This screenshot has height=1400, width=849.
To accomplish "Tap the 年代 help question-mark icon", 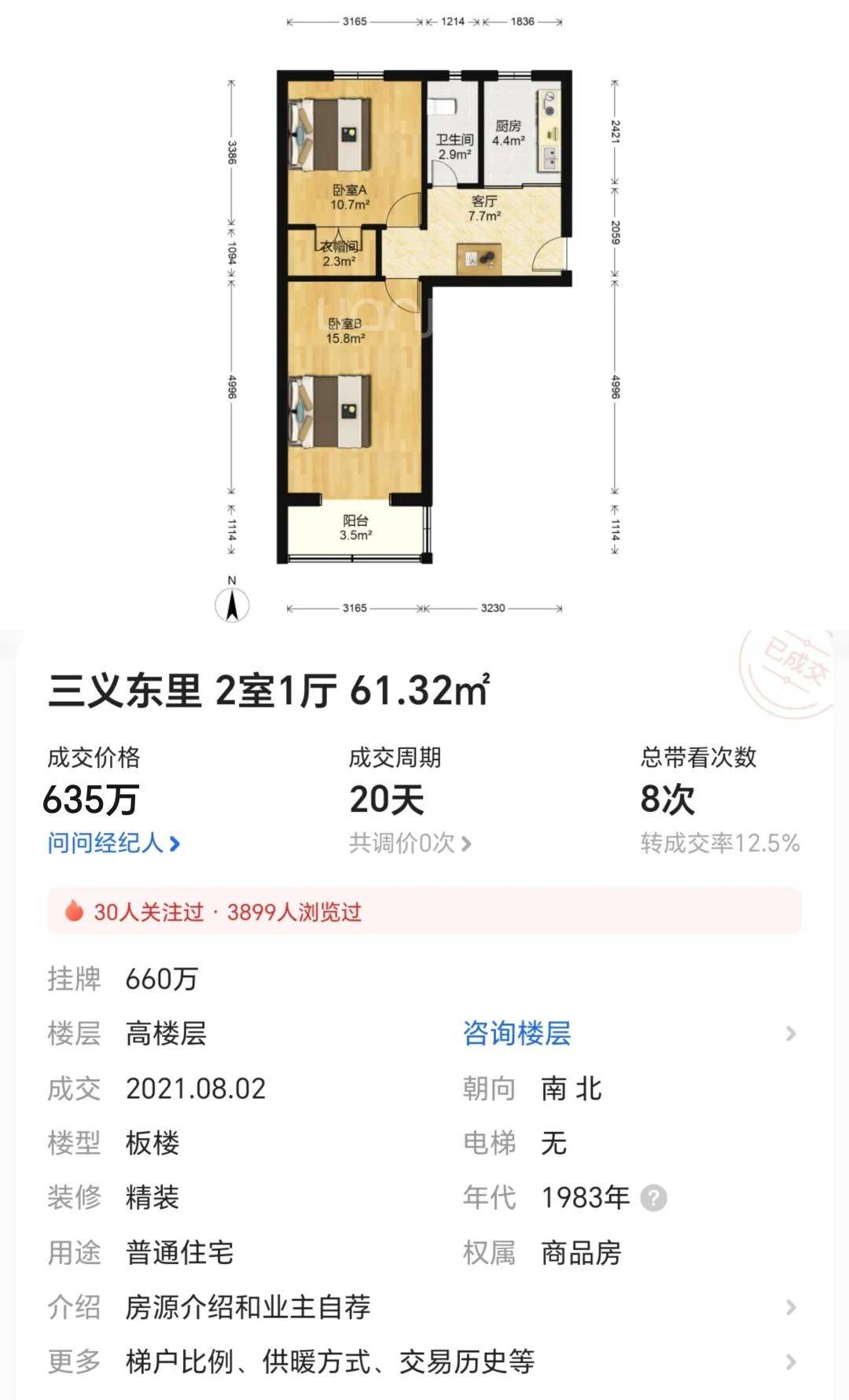I will tap(653, 1198).
